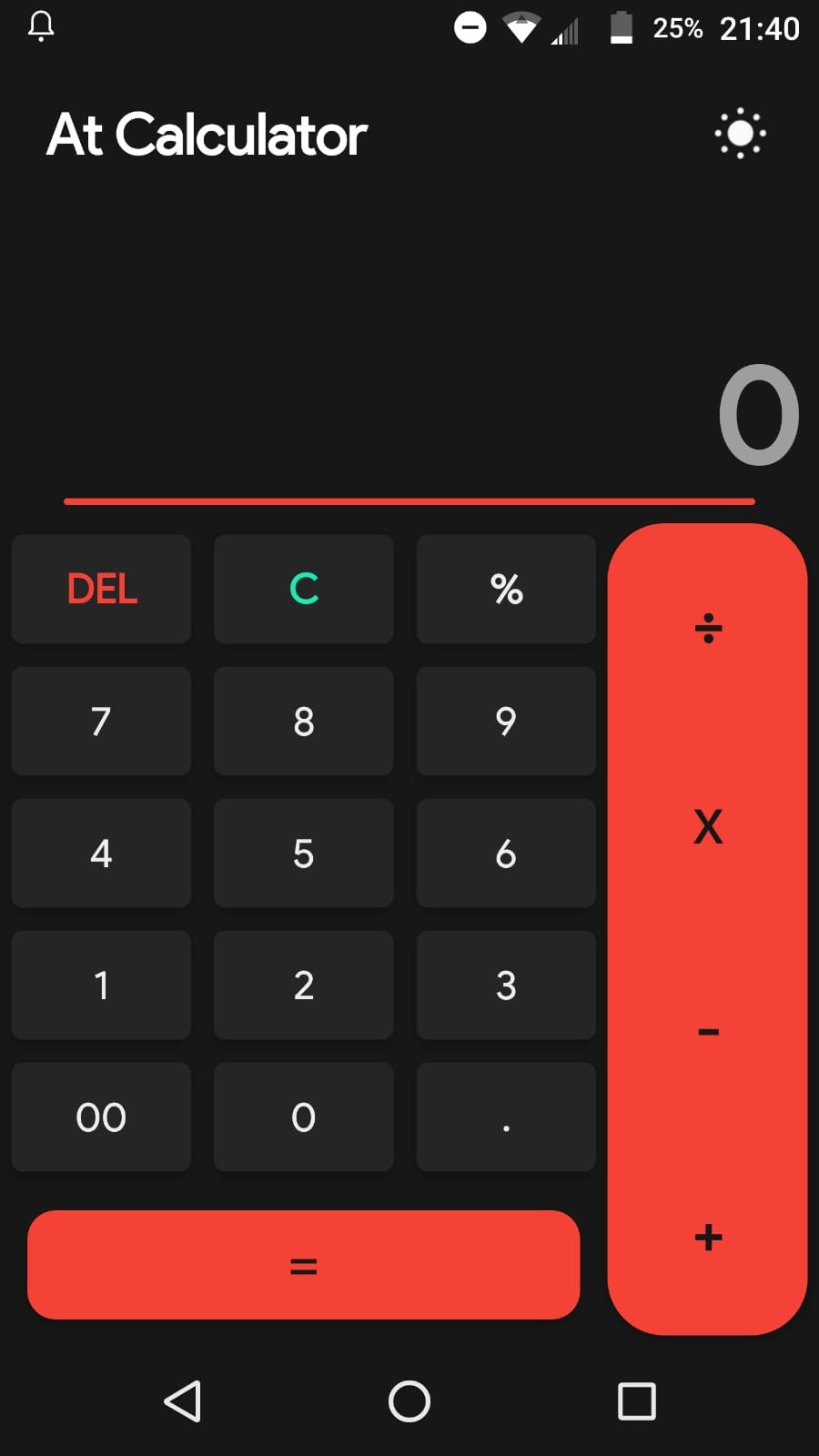This screenshot has width=819, height=1456.
Task: Go back using system back button
Action: point(182,1401)
